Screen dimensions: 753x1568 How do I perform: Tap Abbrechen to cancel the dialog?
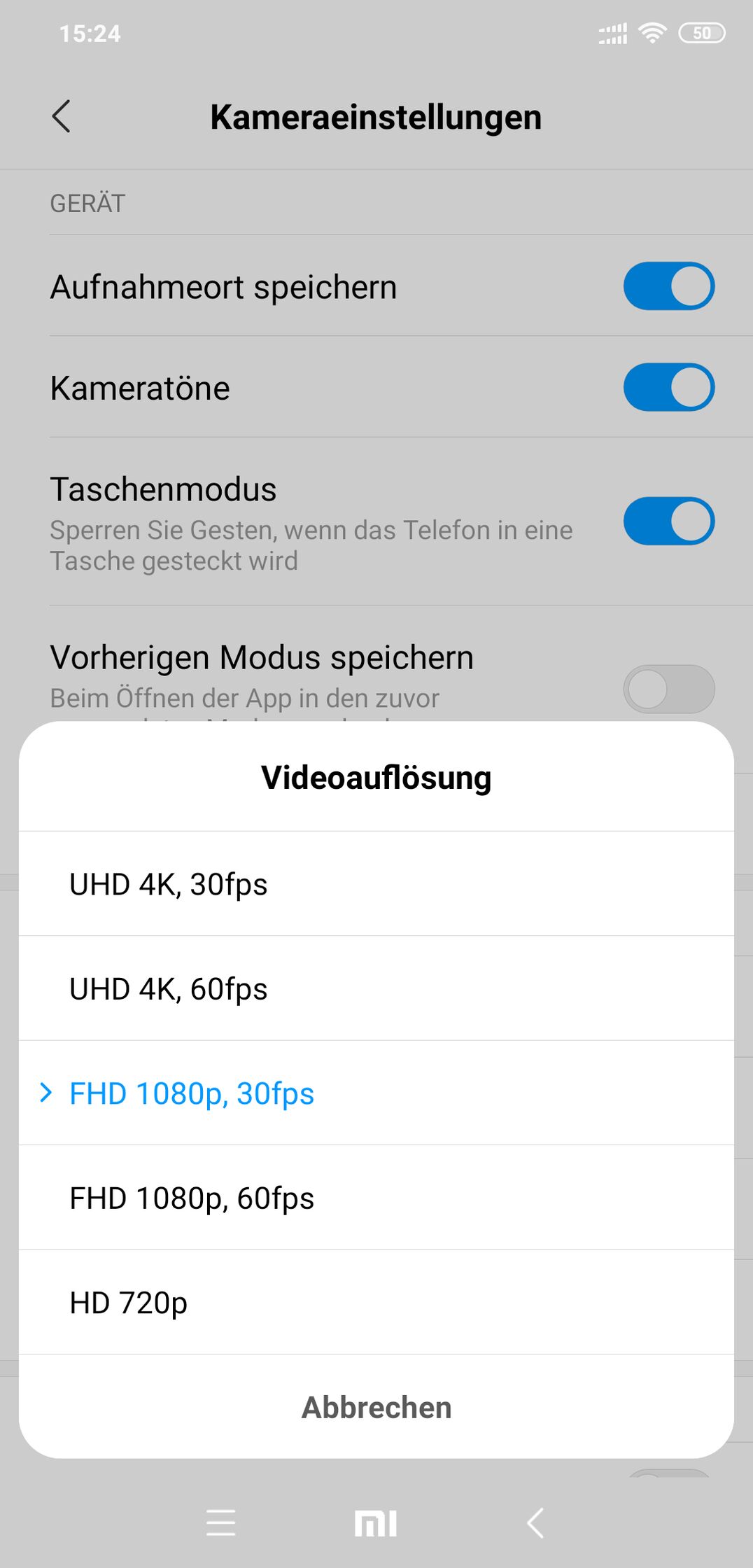376,1407
